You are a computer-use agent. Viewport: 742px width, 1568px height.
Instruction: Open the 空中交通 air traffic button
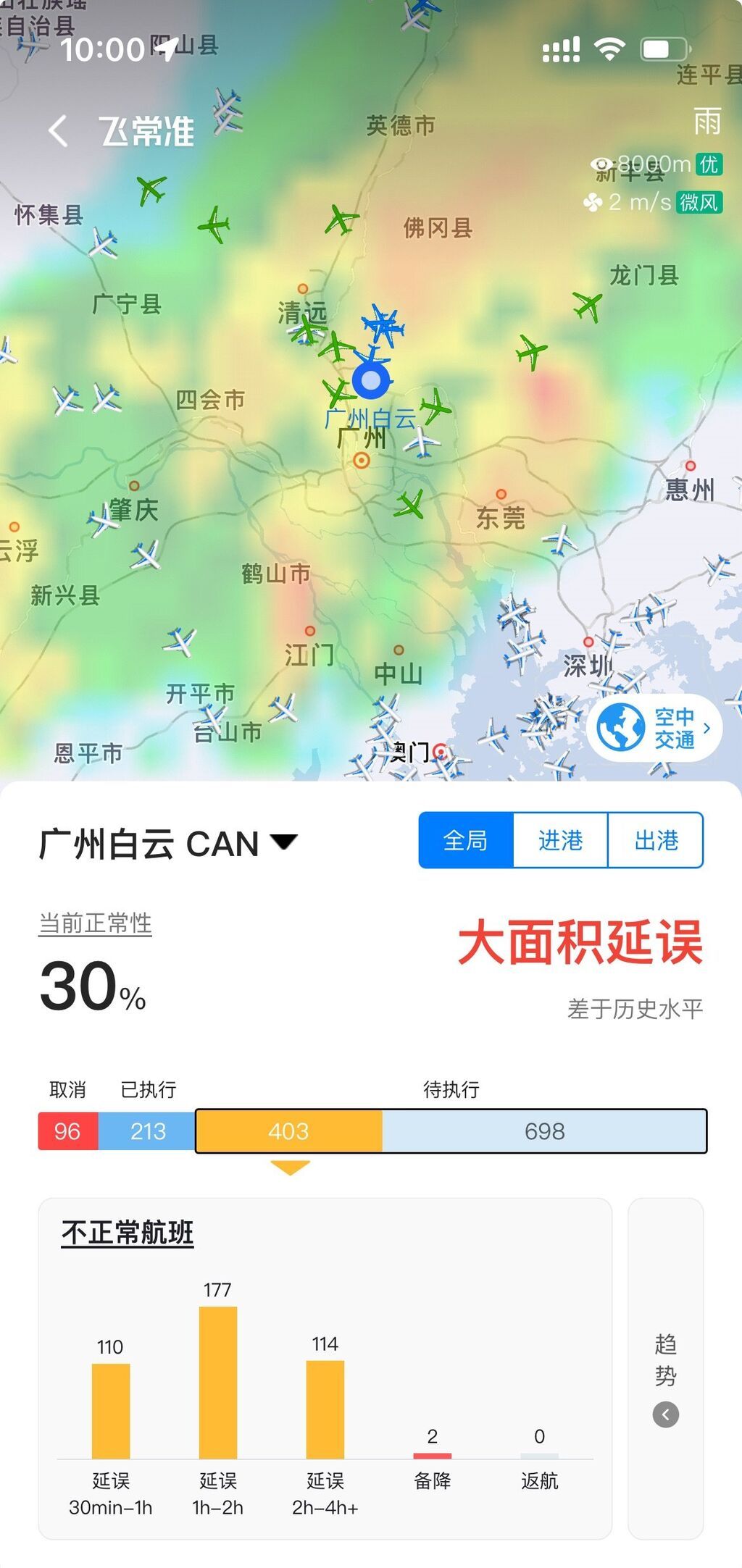tap(654, 727)
